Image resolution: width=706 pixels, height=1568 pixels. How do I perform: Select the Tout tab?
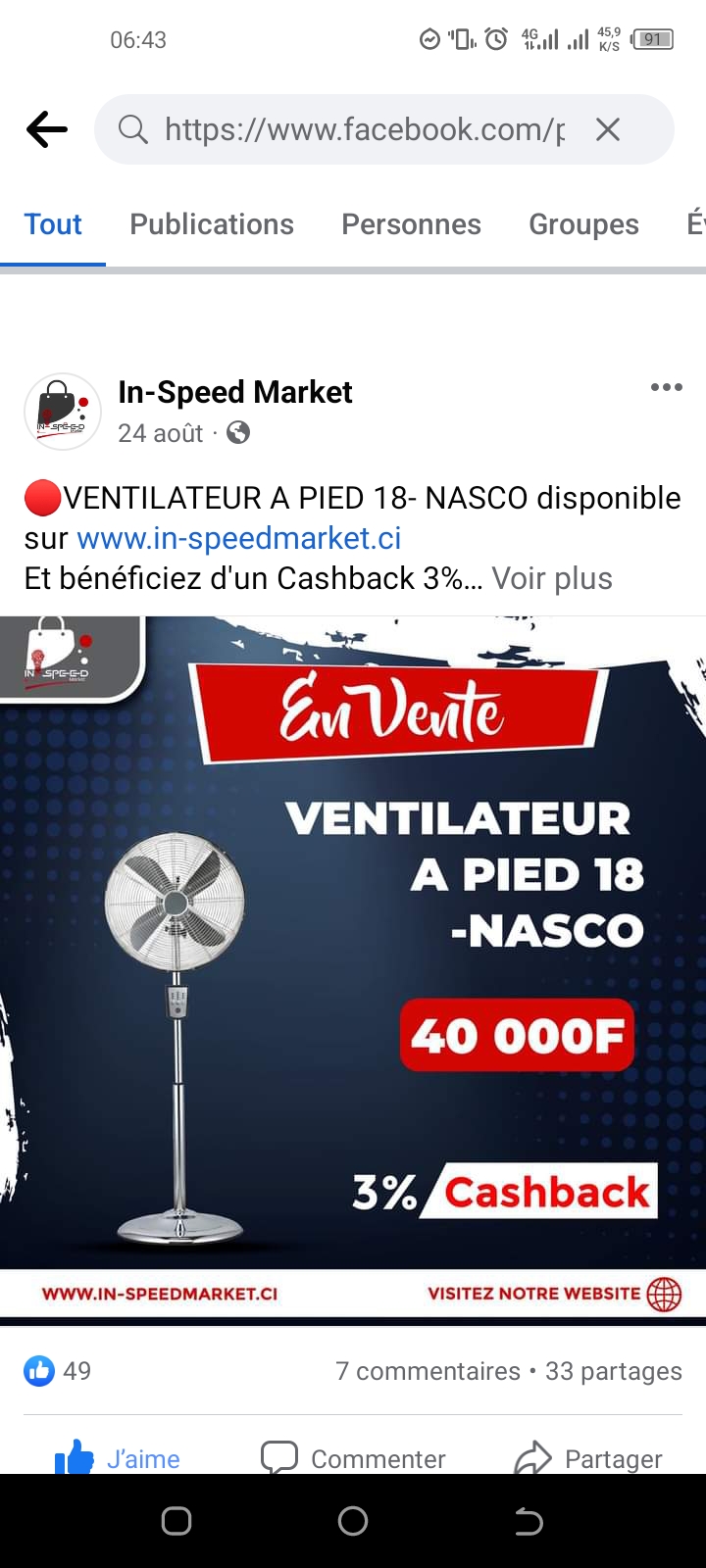click(x=53, y=224)
